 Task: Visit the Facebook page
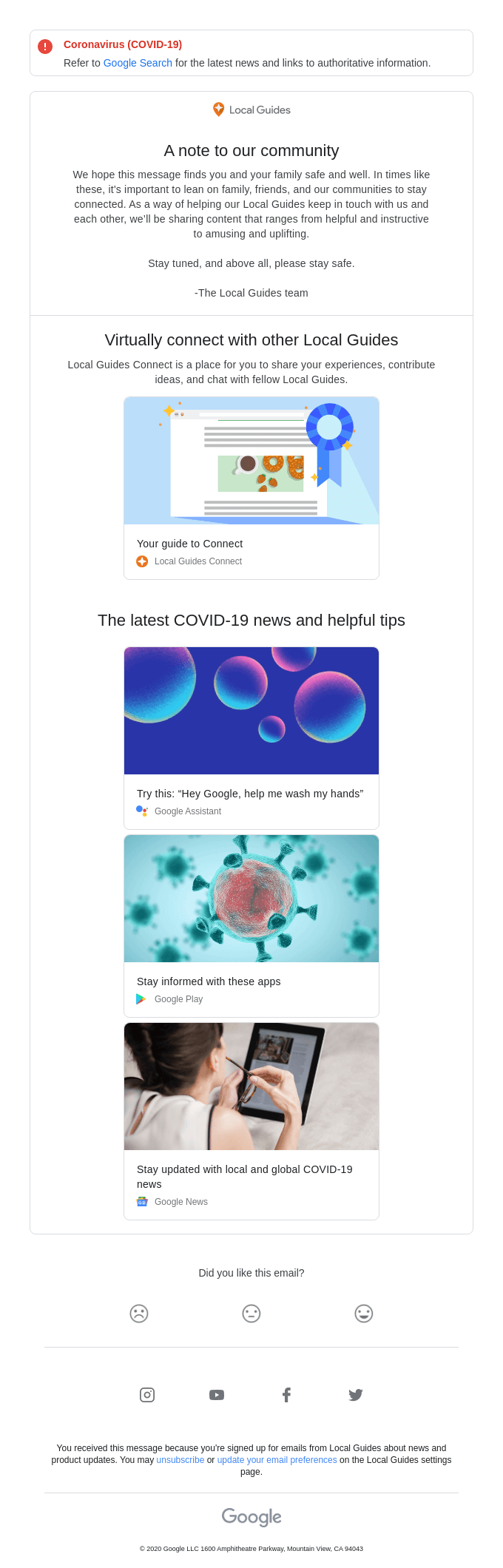point(286,1395)
